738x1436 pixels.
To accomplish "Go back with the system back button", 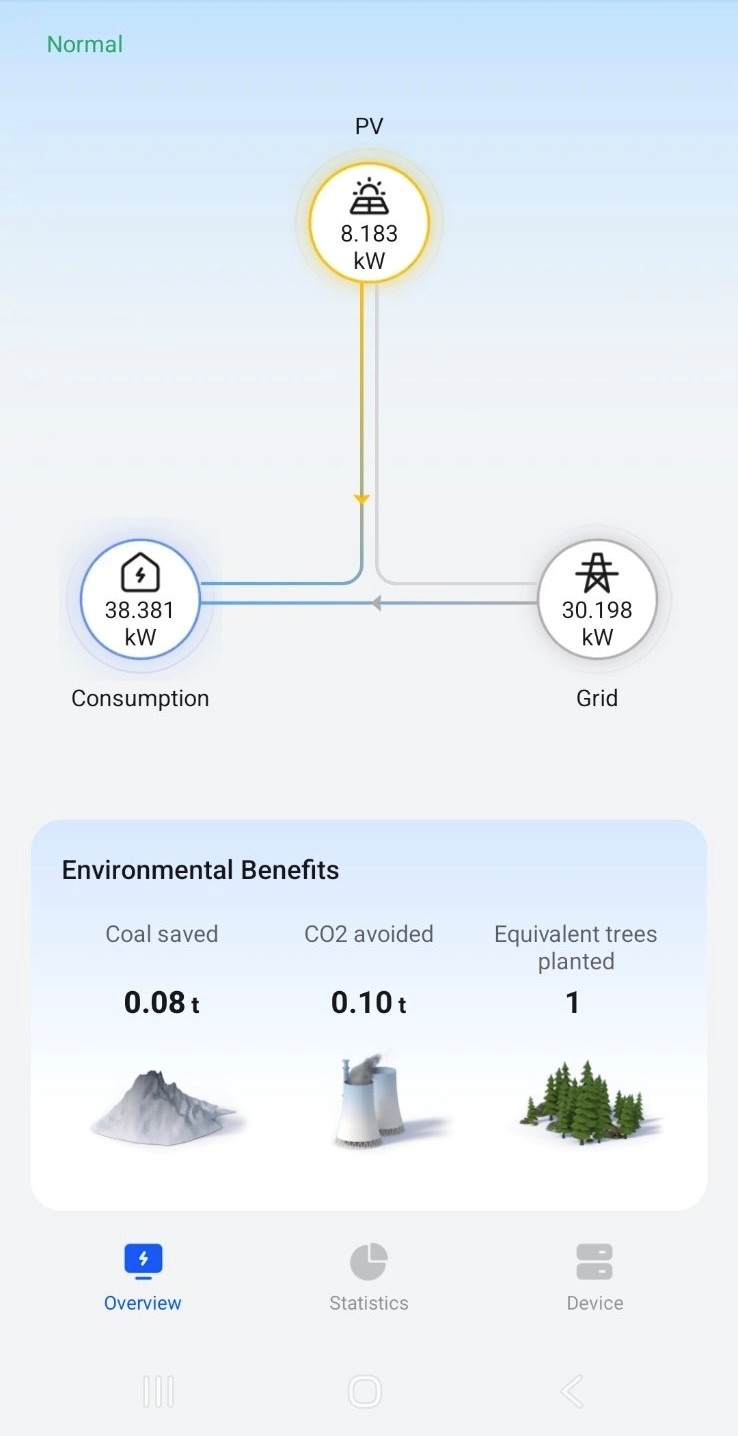I will click(x=572, y=1391).
